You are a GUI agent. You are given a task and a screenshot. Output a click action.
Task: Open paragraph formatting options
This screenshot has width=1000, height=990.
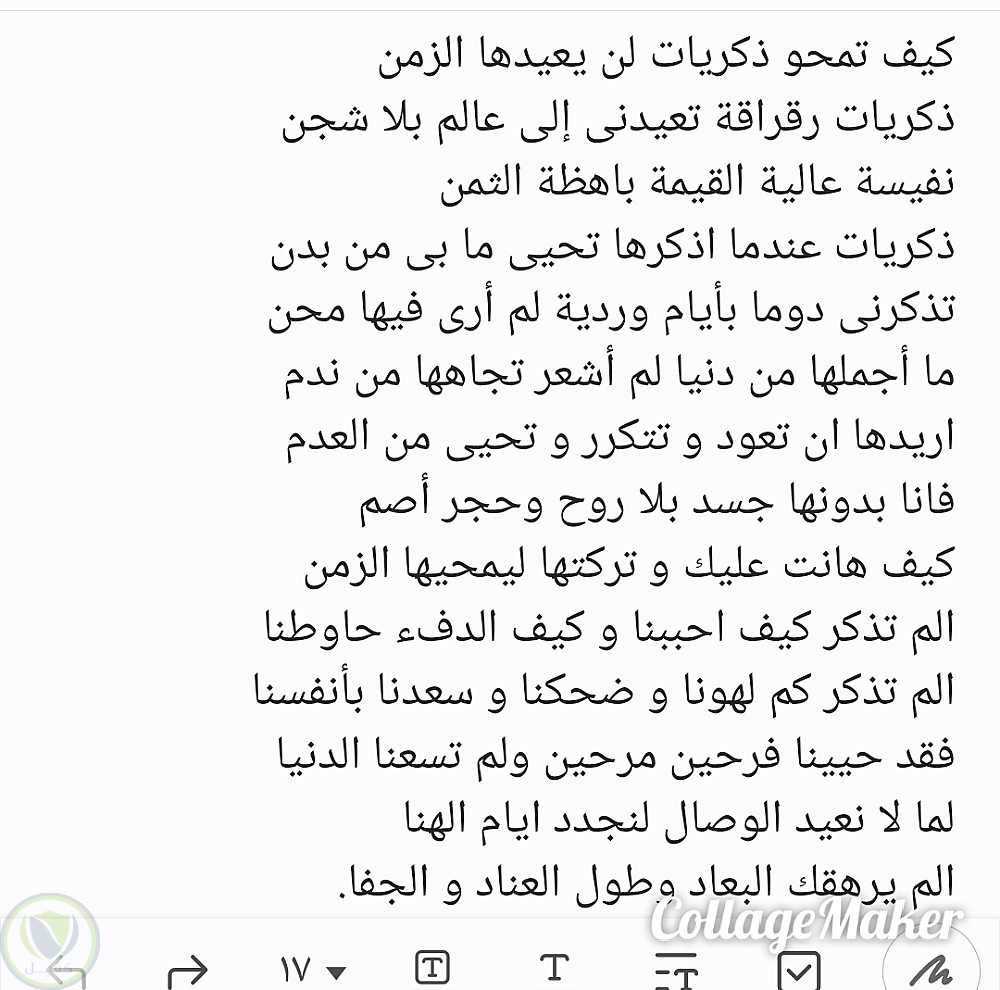676,970
